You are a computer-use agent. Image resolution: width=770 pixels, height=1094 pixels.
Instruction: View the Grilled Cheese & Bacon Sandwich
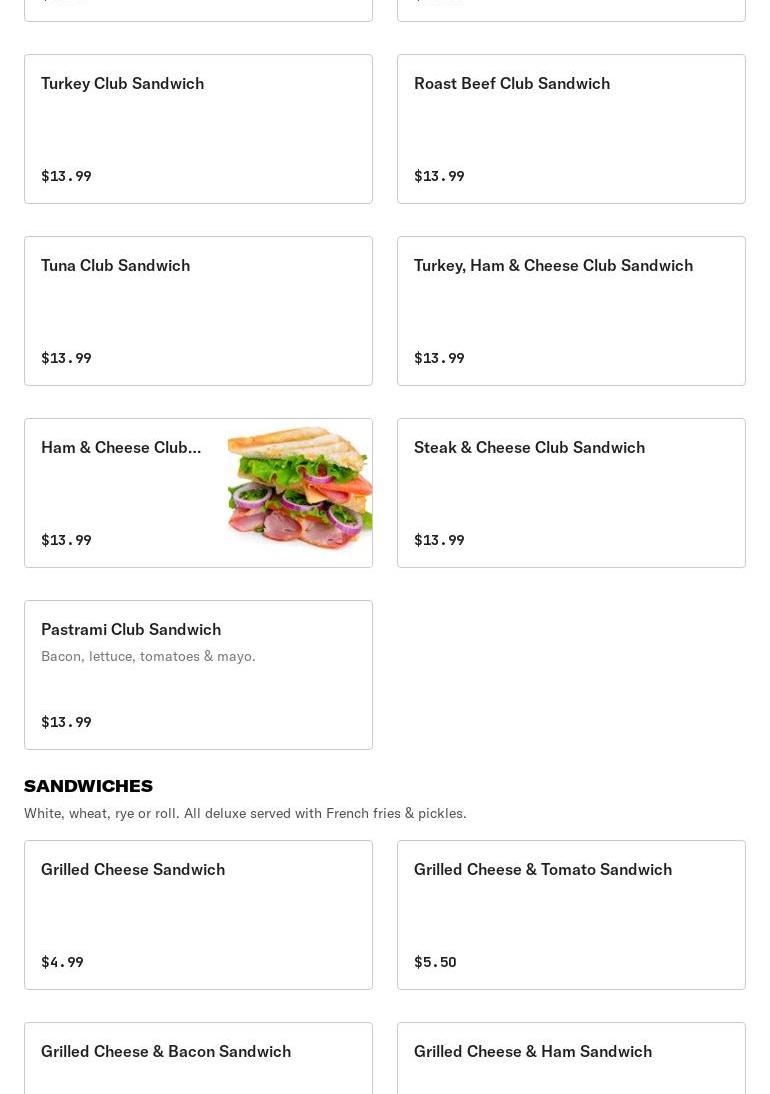[198, 1060]
